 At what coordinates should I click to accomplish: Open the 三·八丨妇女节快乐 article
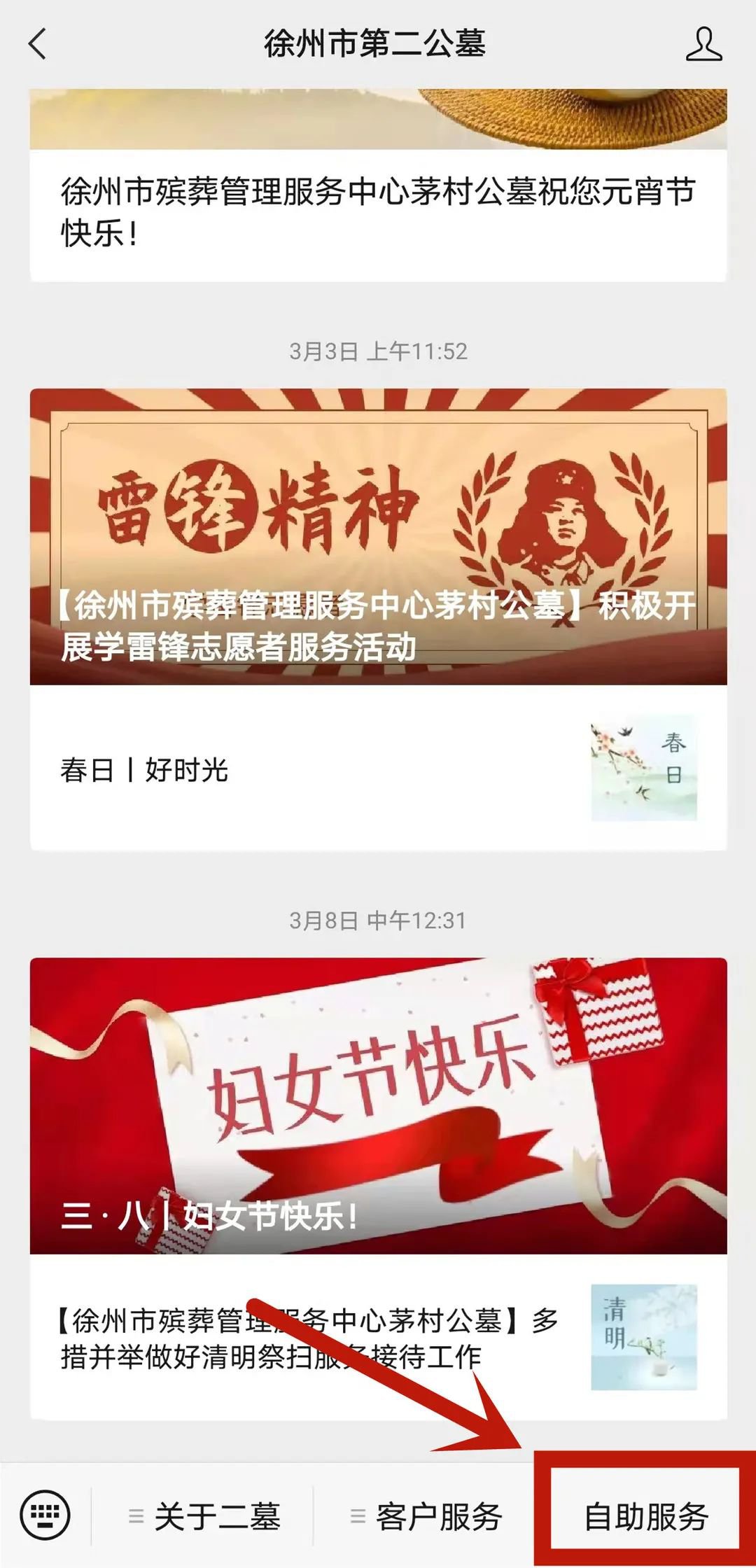378,1106
